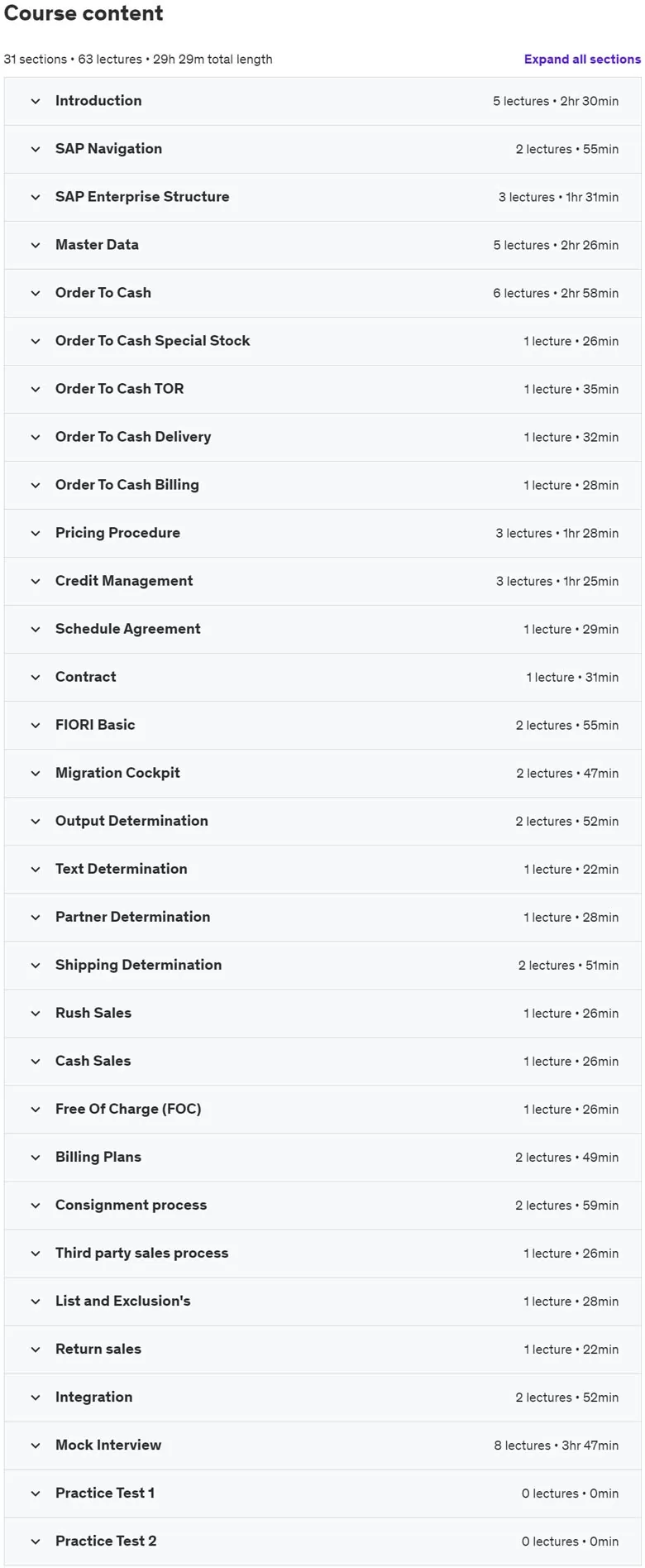Expand the Master Data section
645x1568 pixels.
pyautogui.click(x=322, y=245)
